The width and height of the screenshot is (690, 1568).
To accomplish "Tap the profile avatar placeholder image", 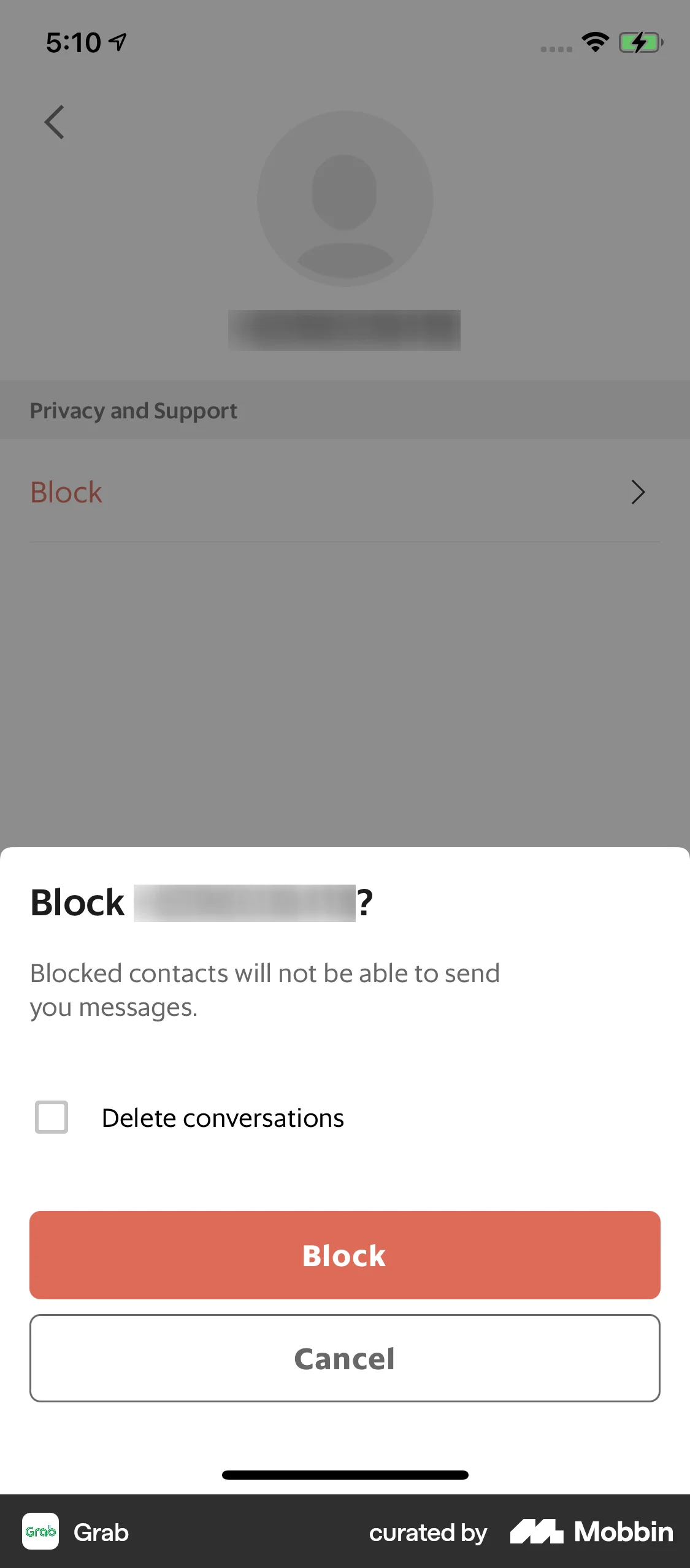I will coord(345,195).
